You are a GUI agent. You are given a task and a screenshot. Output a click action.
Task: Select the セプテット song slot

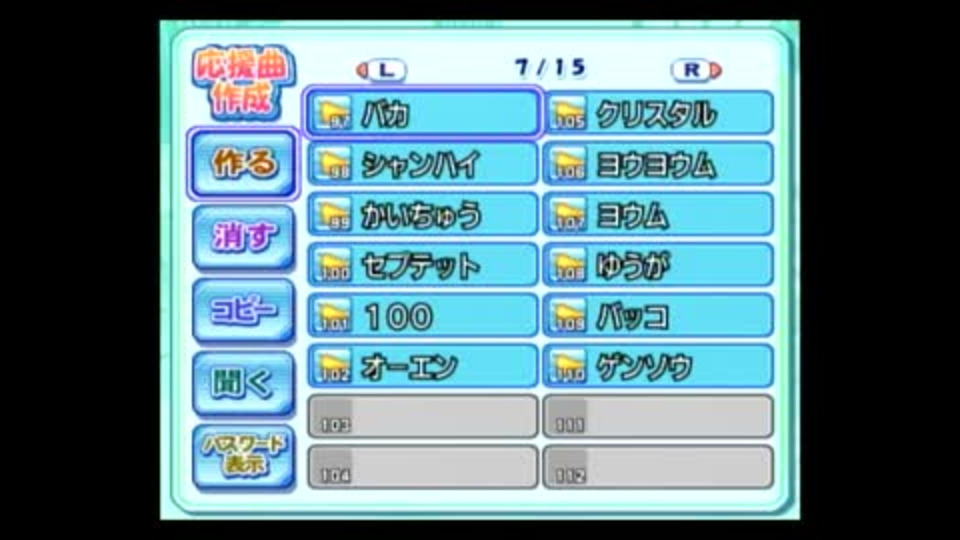(x=423, y=265)
